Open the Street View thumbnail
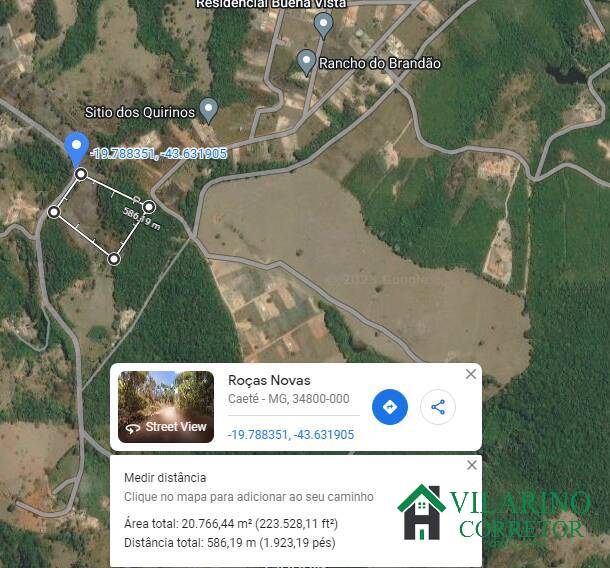Image resolution: width=610 pixels, height=568 pixels. coord(166,407)
